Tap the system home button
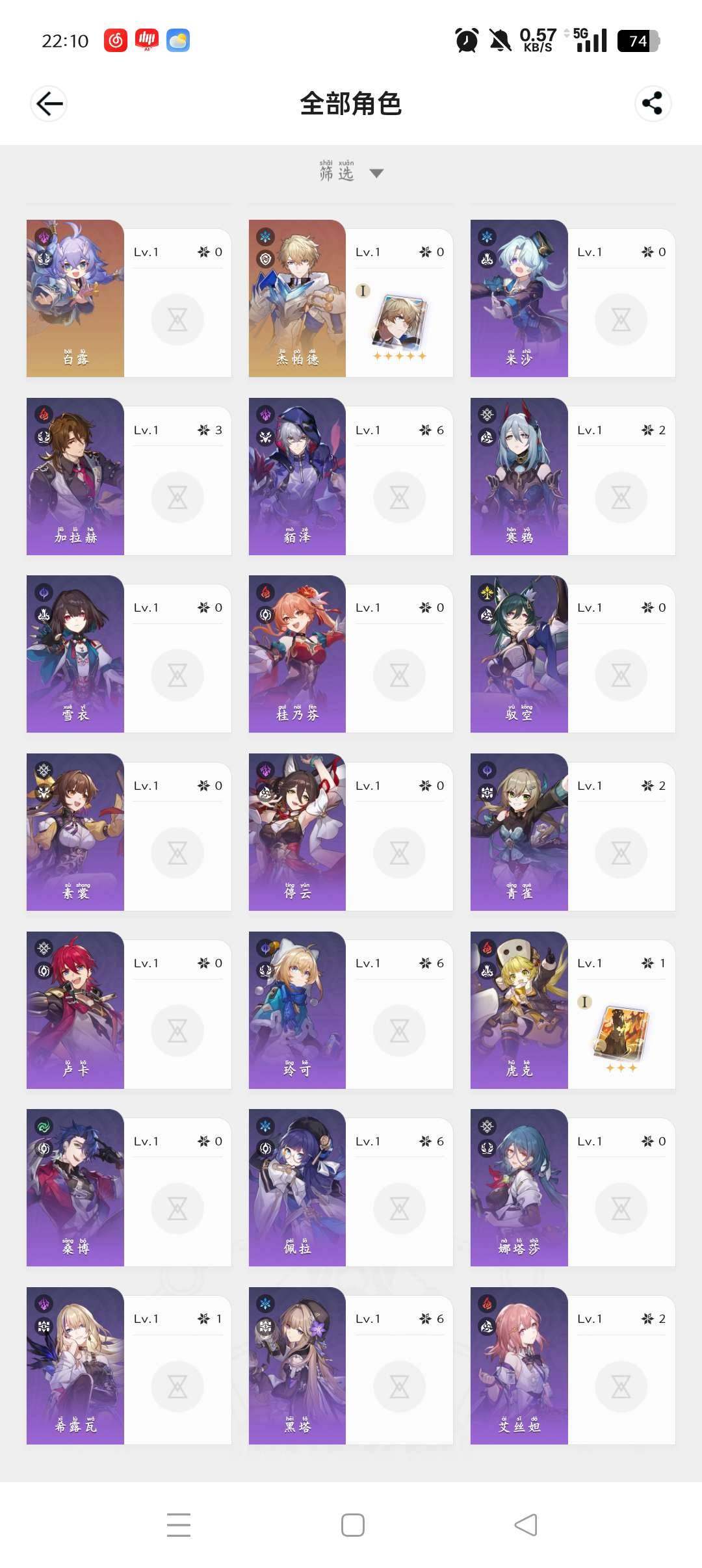The image size is (702, 1568). tap(352, 1525)
